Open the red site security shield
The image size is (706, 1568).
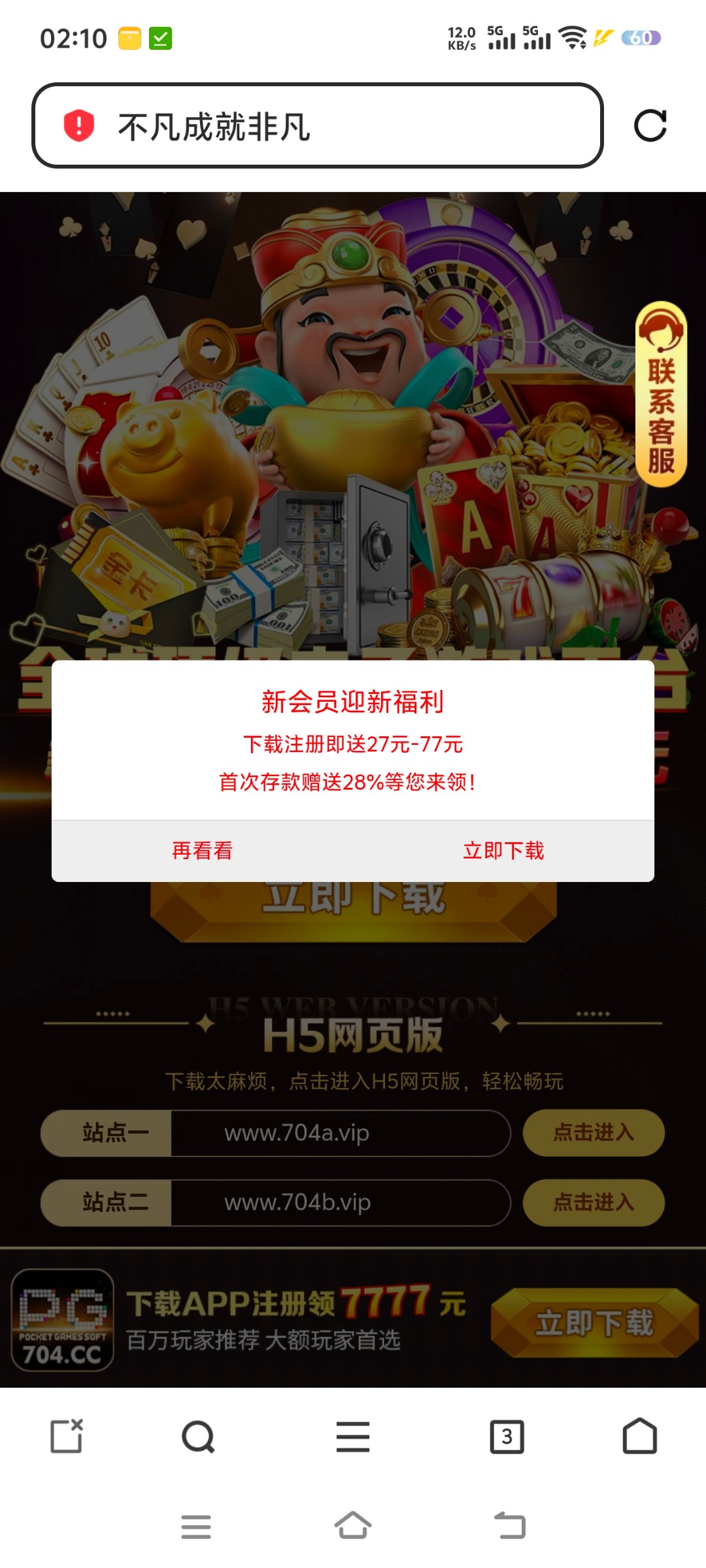[79, 125]
